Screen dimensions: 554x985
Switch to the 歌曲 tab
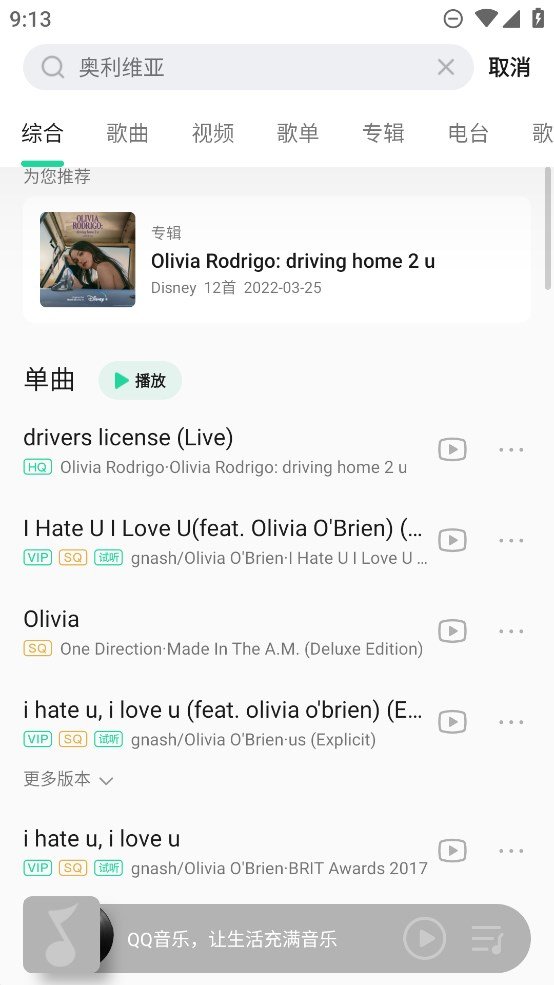click(128, 133)
